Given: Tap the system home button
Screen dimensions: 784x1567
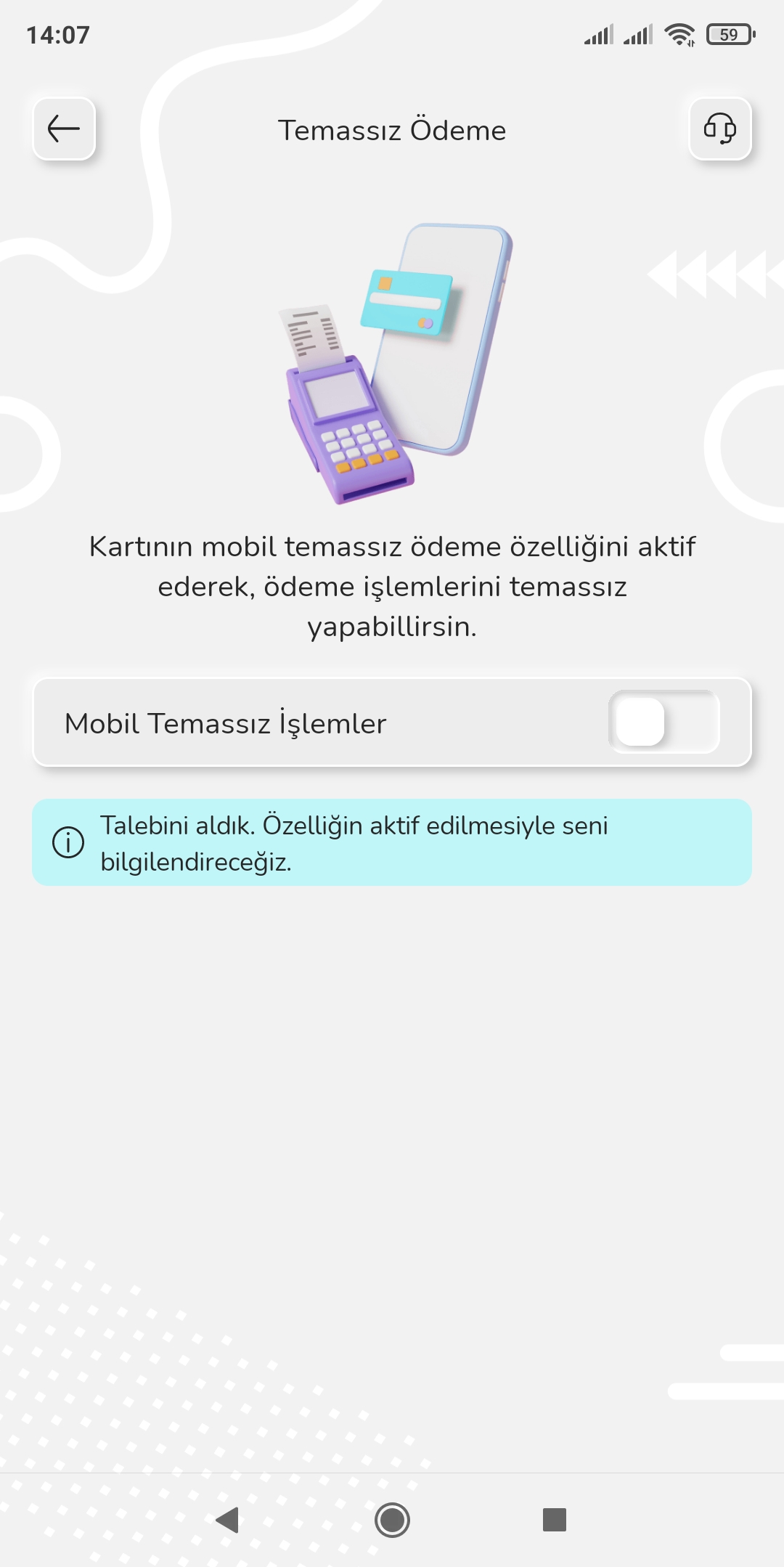Looking at the screenshot, I should coord(392,1519).
